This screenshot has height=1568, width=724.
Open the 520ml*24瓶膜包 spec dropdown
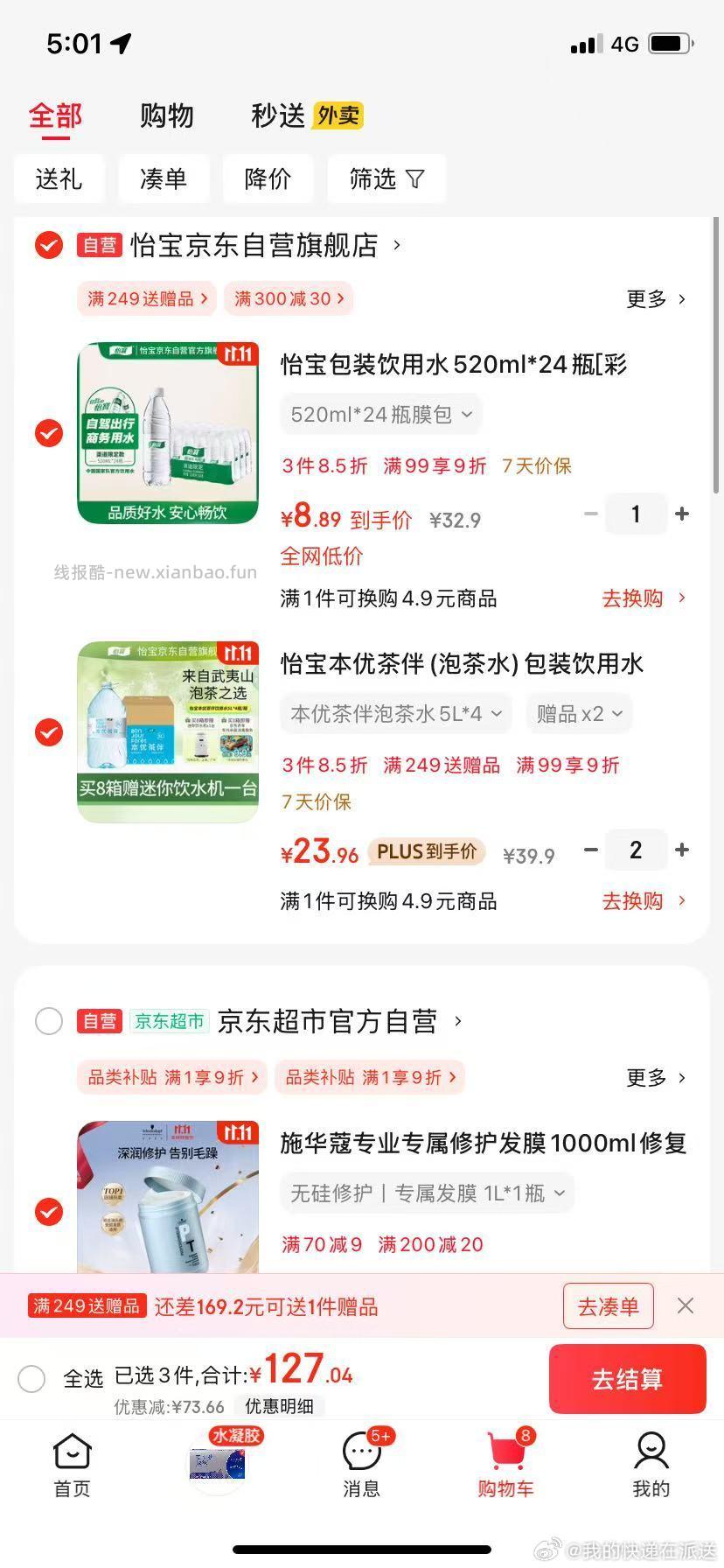click(x=380, y=415)
